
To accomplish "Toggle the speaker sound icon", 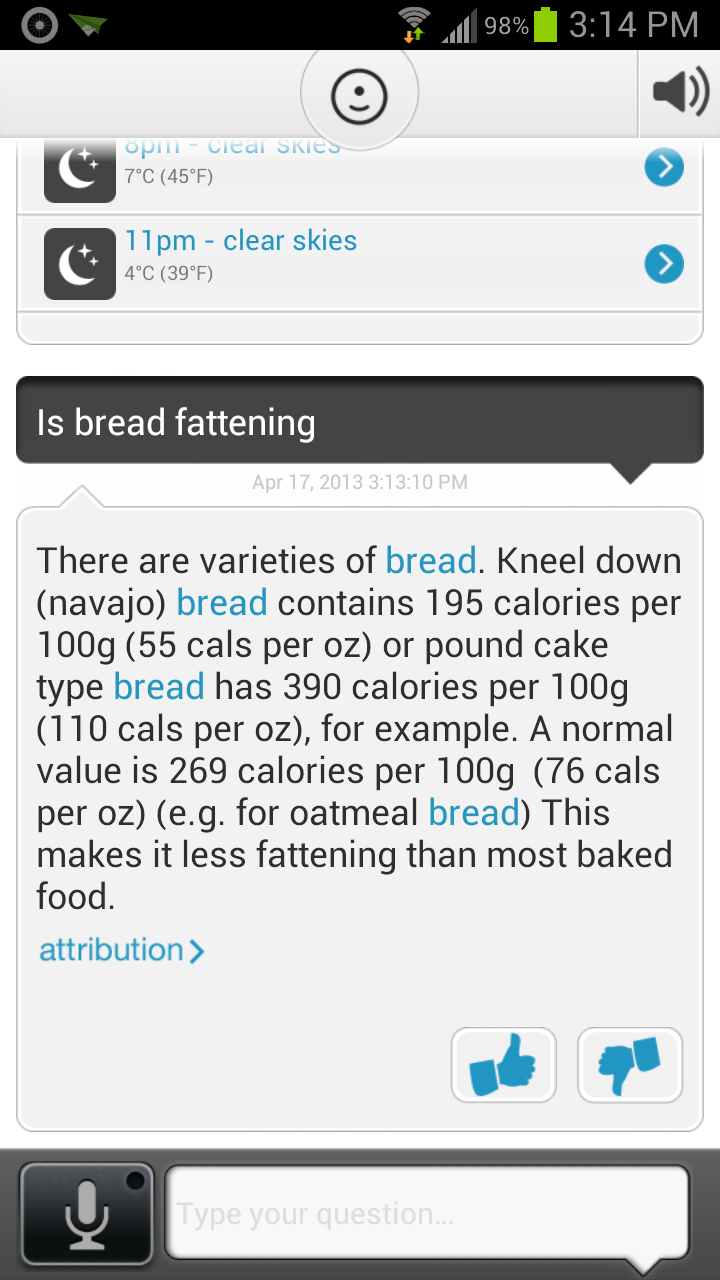I will click(680, 93).
